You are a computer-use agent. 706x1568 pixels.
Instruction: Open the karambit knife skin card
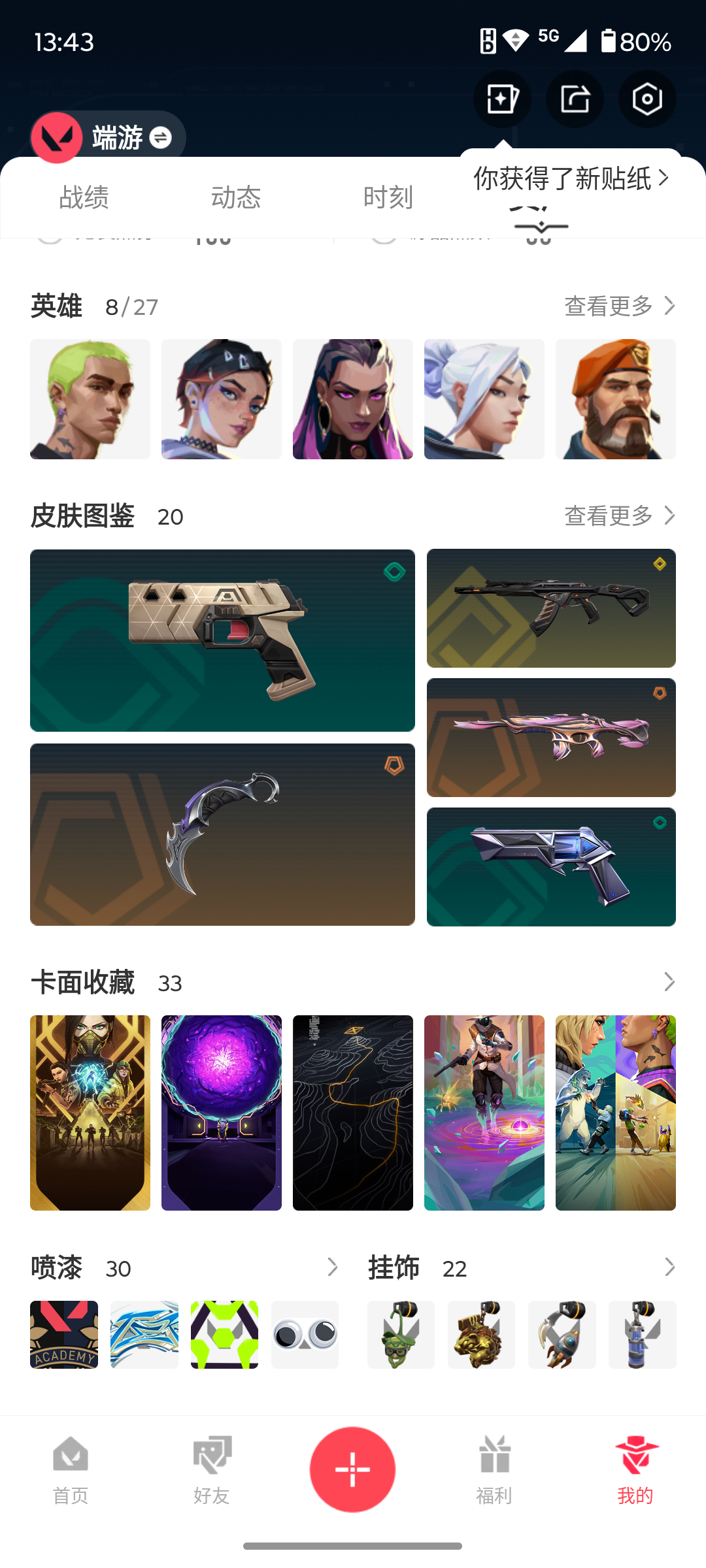pyautogui.click(x=222, y=834)
